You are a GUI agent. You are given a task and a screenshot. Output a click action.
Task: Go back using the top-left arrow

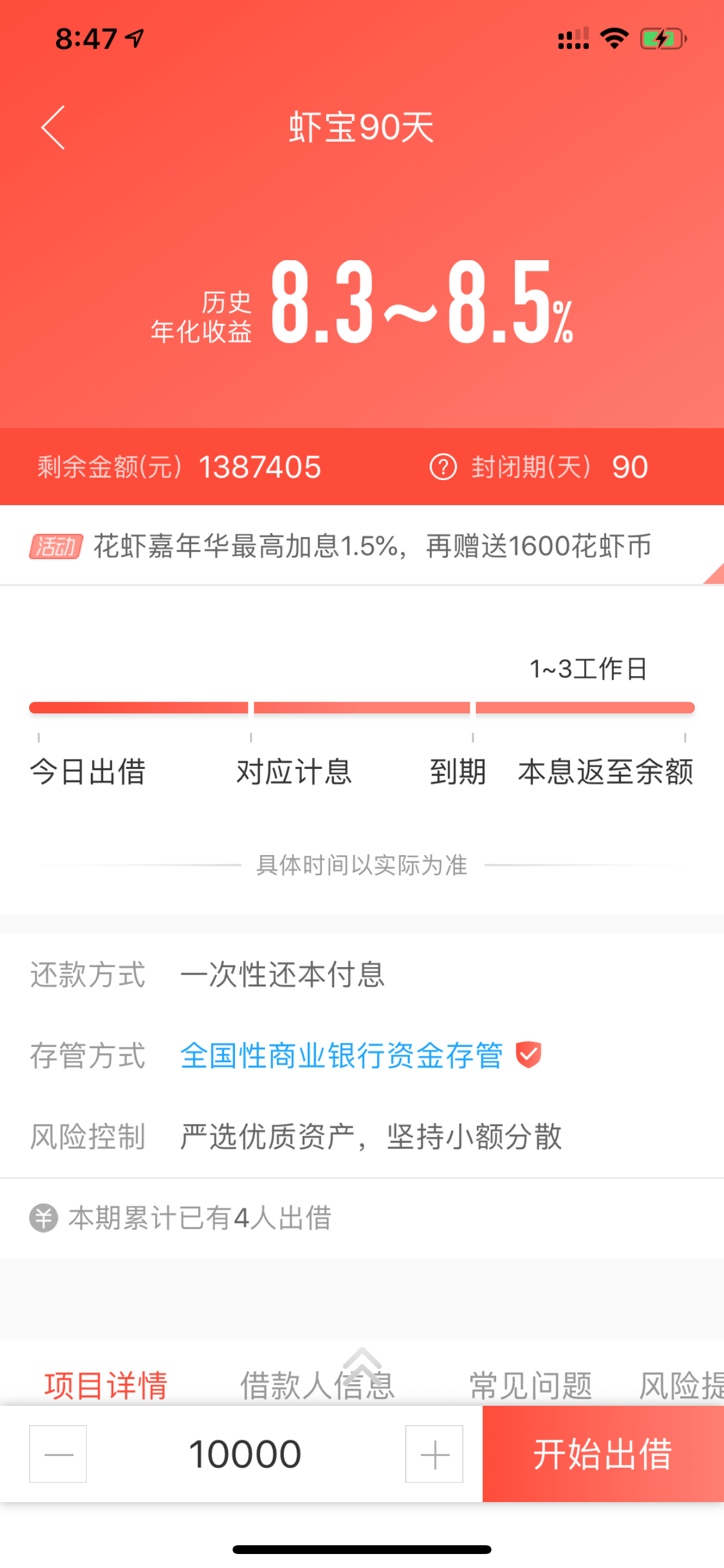[x=53, y=127]
